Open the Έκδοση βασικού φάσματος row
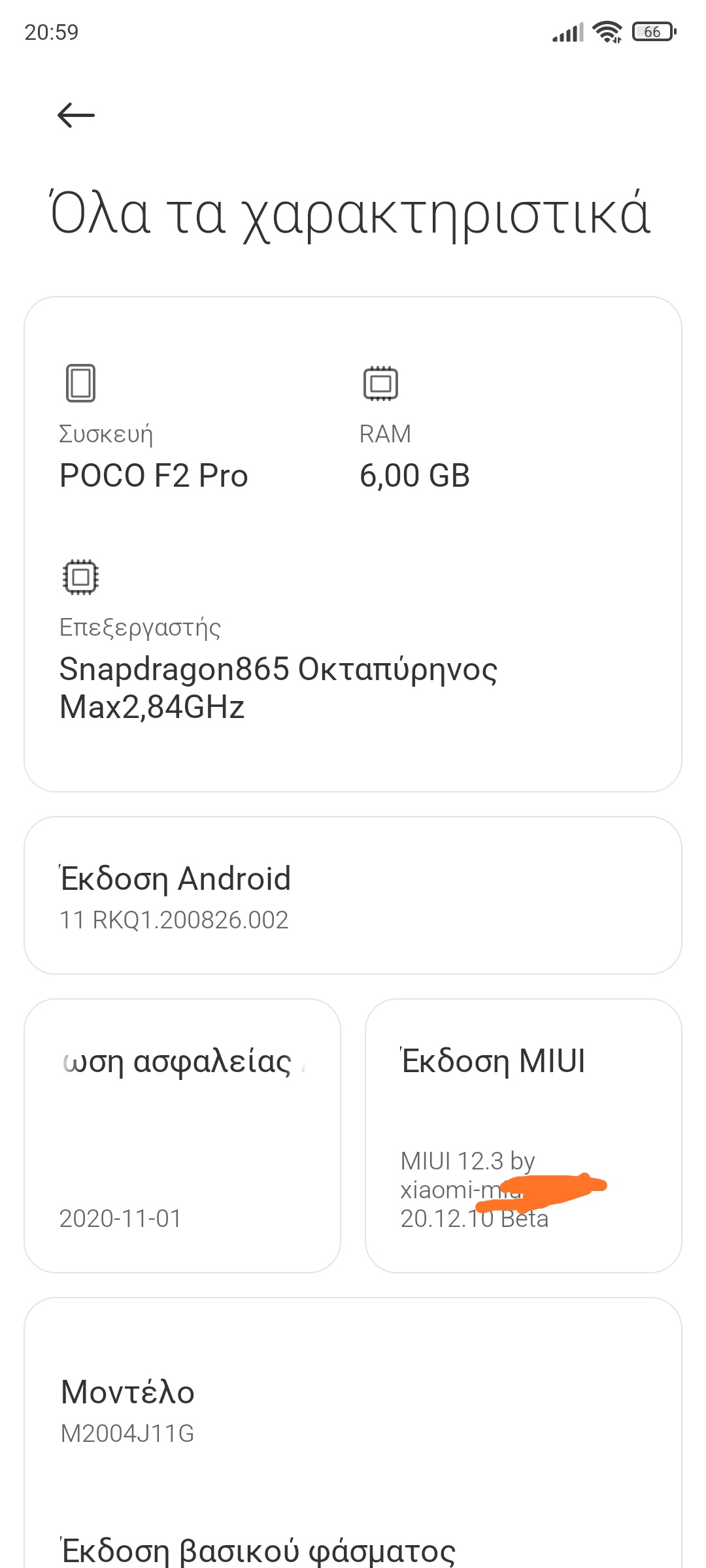 point(353,1548)
